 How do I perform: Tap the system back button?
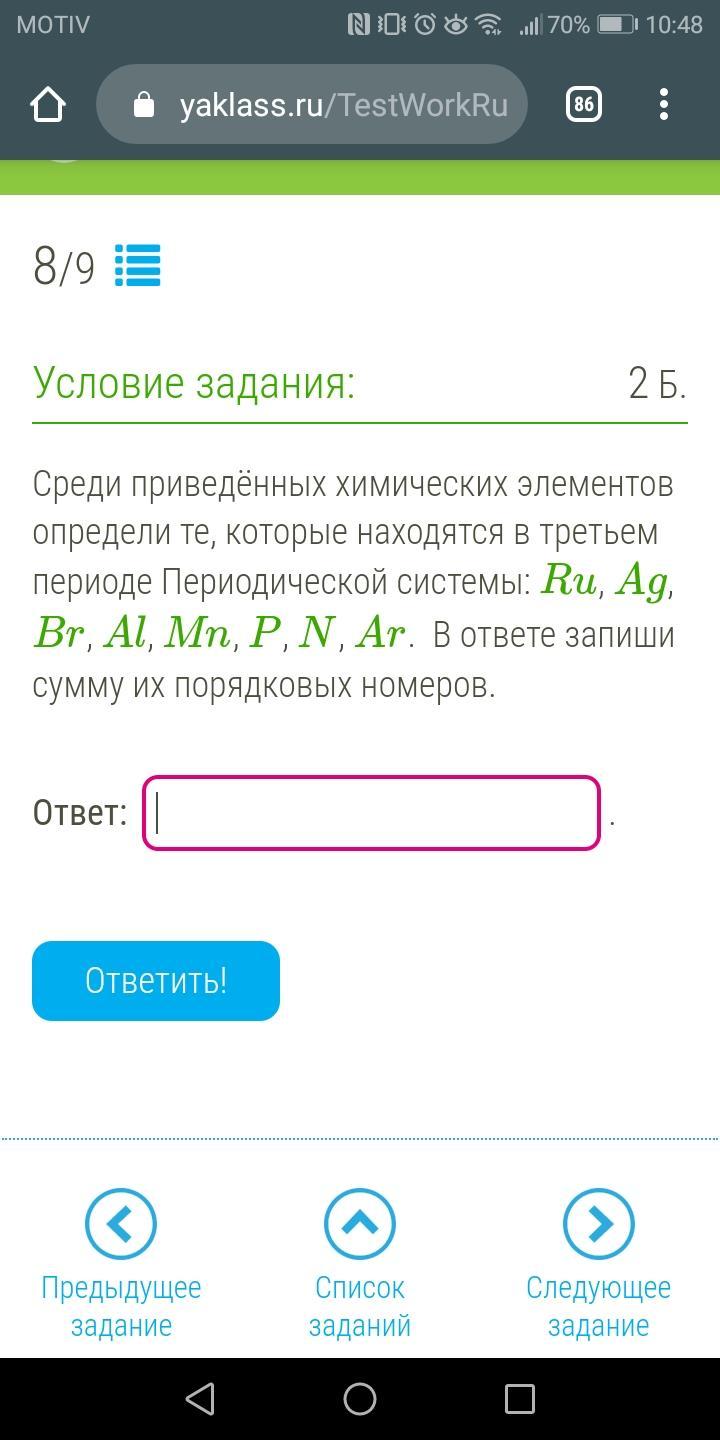click(200, 1398)
